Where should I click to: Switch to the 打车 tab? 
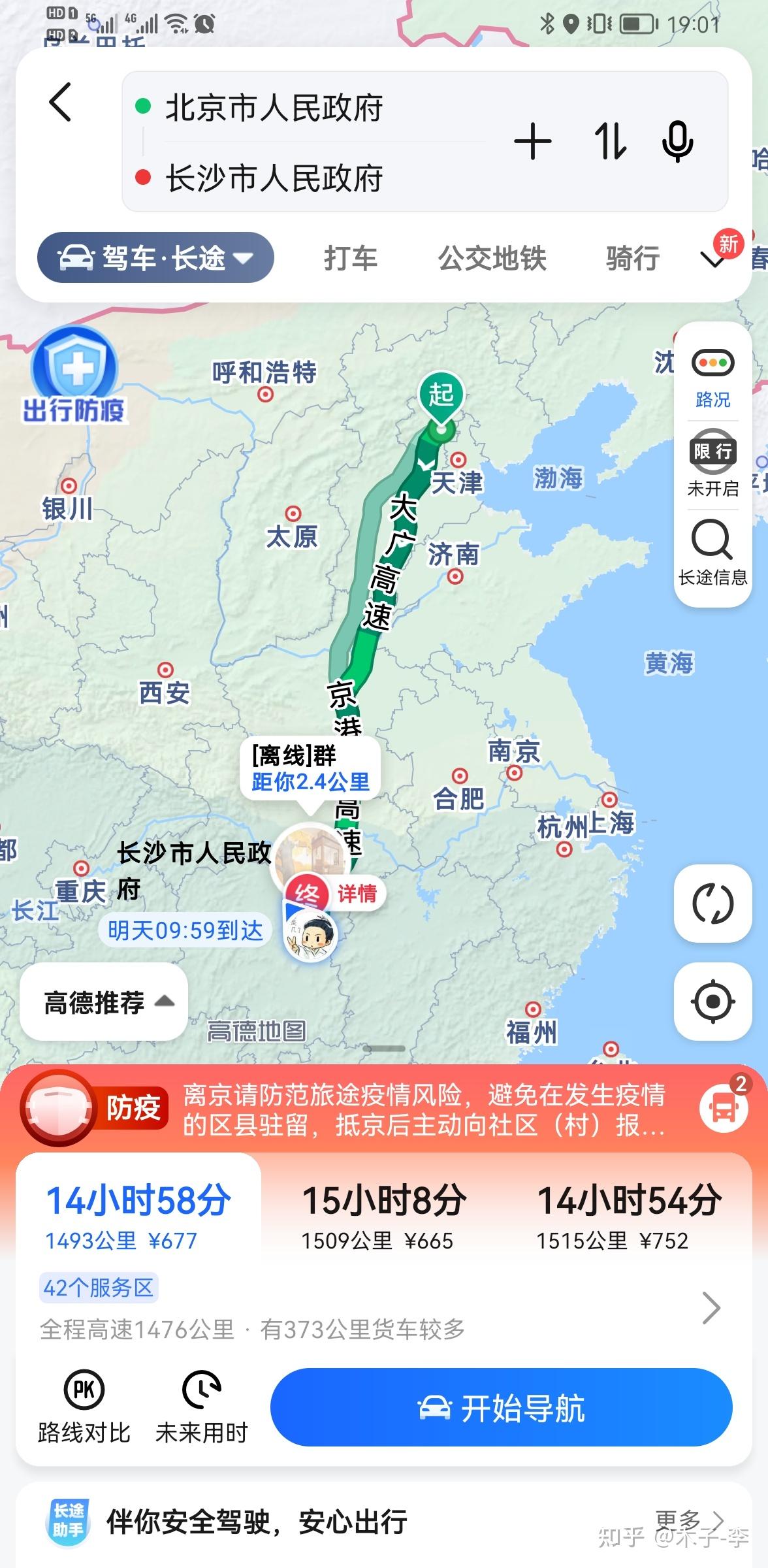point(351,258)
